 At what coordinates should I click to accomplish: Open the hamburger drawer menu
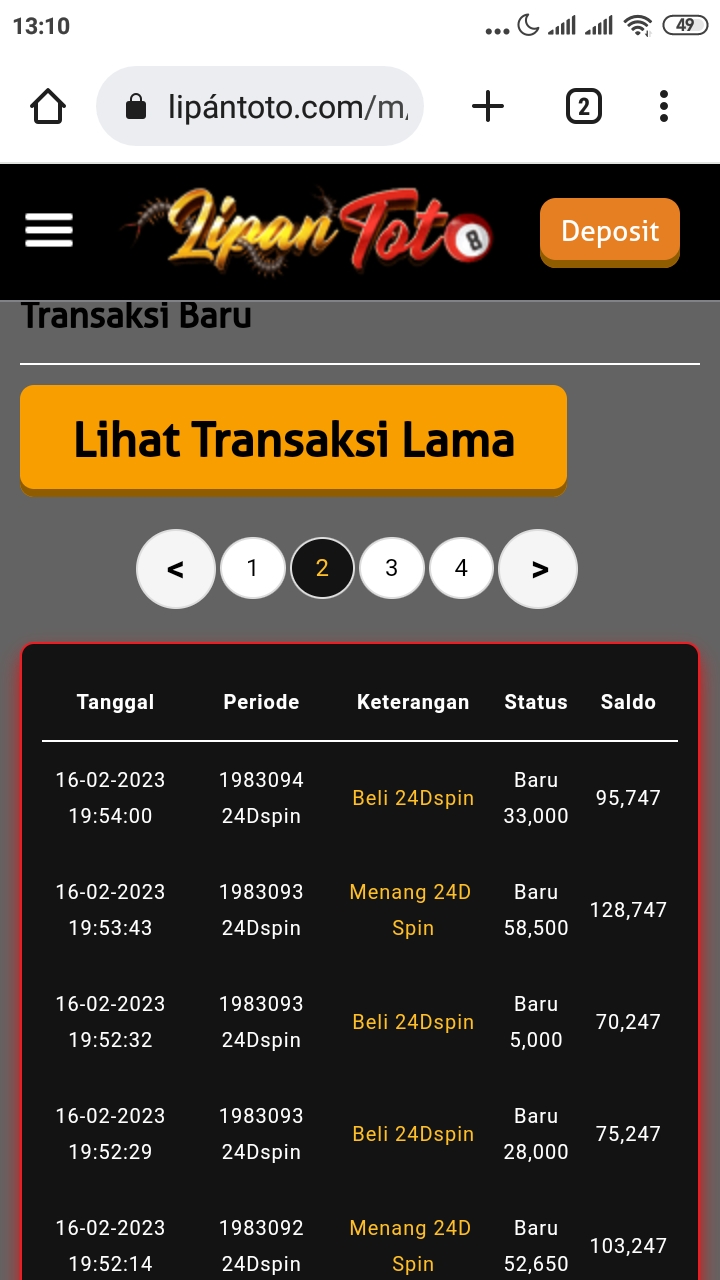[x=49, y=231]
